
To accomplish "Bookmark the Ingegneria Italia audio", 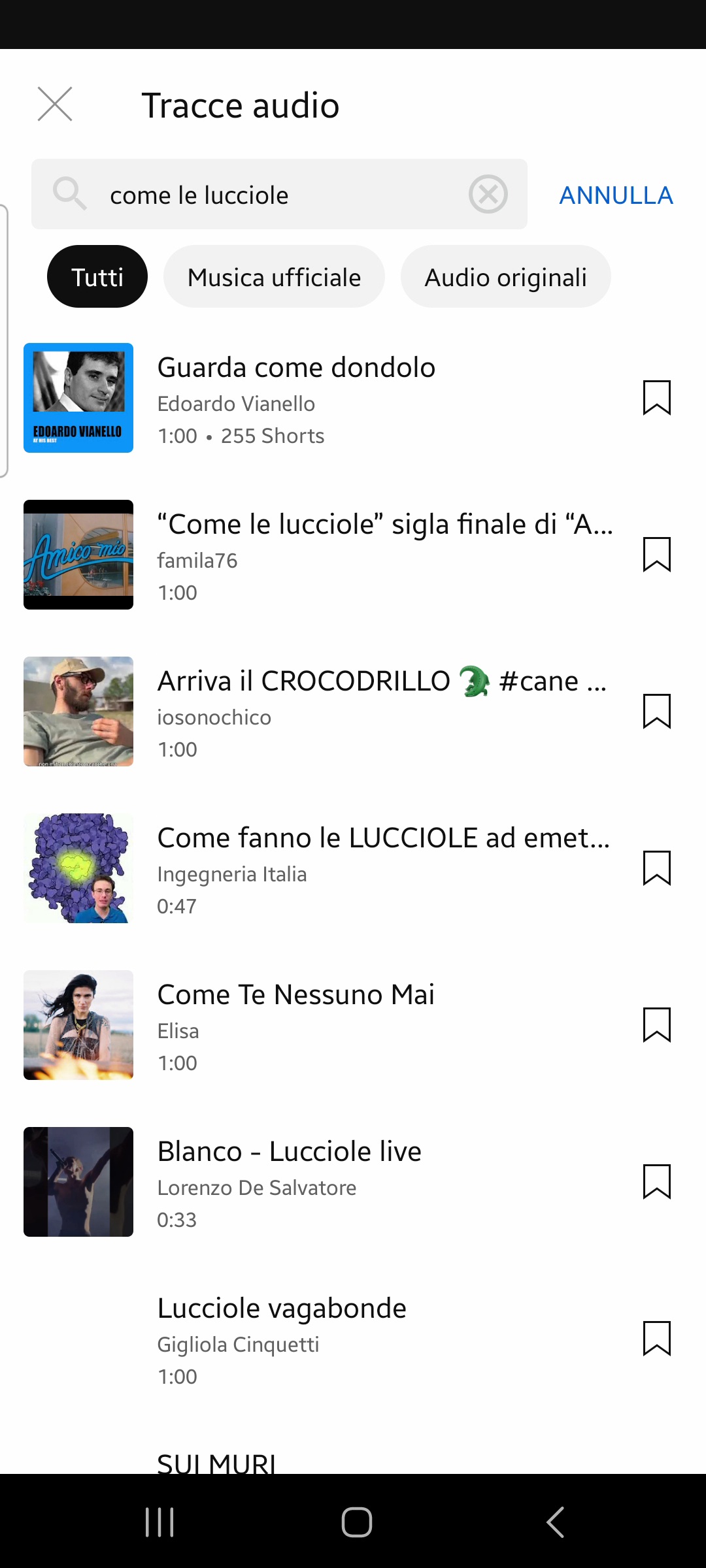I will (x=656, y=868).
